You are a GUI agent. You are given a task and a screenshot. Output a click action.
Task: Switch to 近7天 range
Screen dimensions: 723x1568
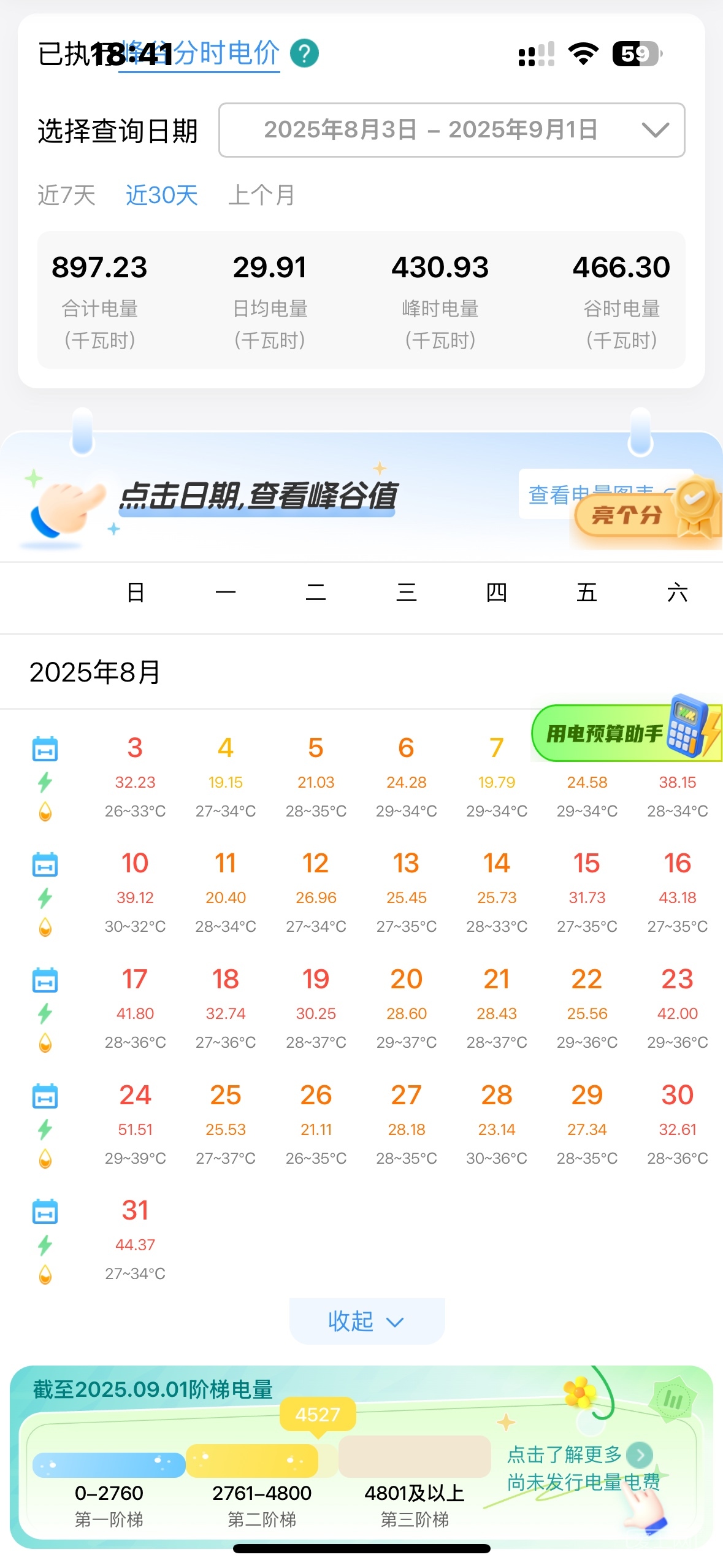pyautogui.click(x=66, y=195)
